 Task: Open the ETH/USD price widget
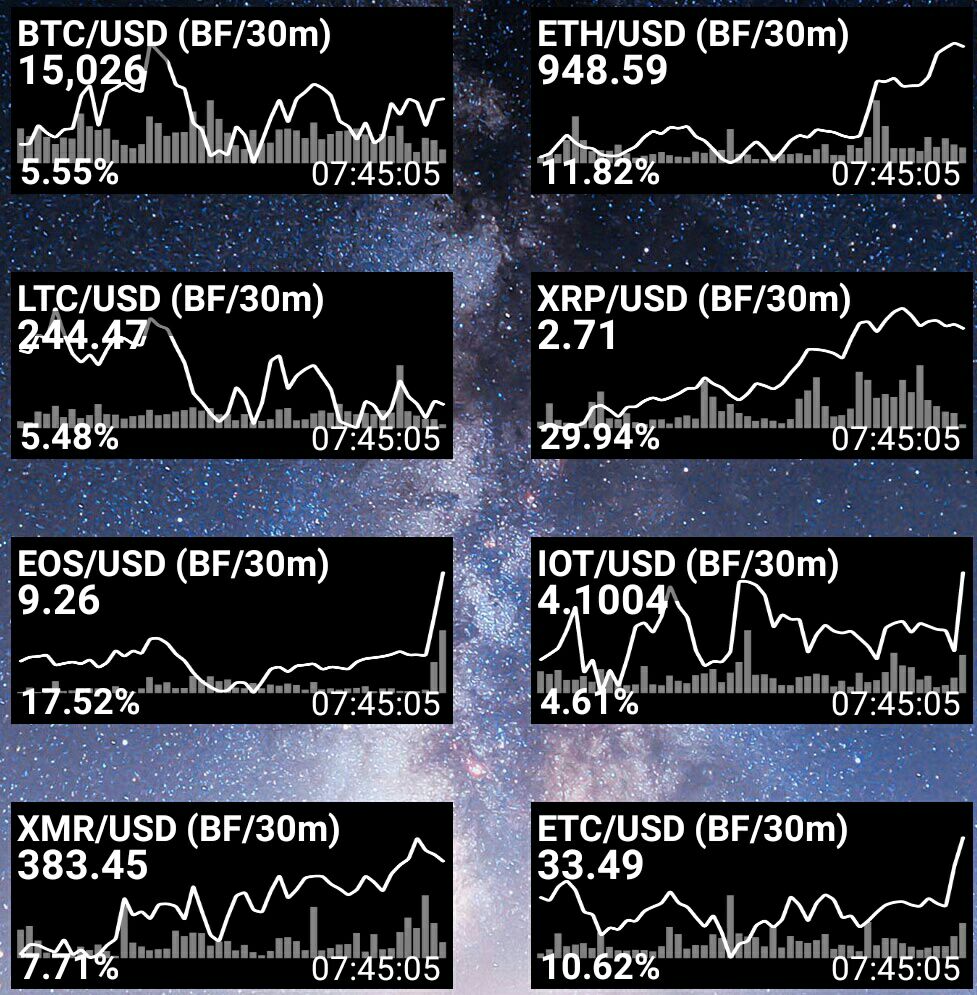pyautogui.click(x=751, y=101)
